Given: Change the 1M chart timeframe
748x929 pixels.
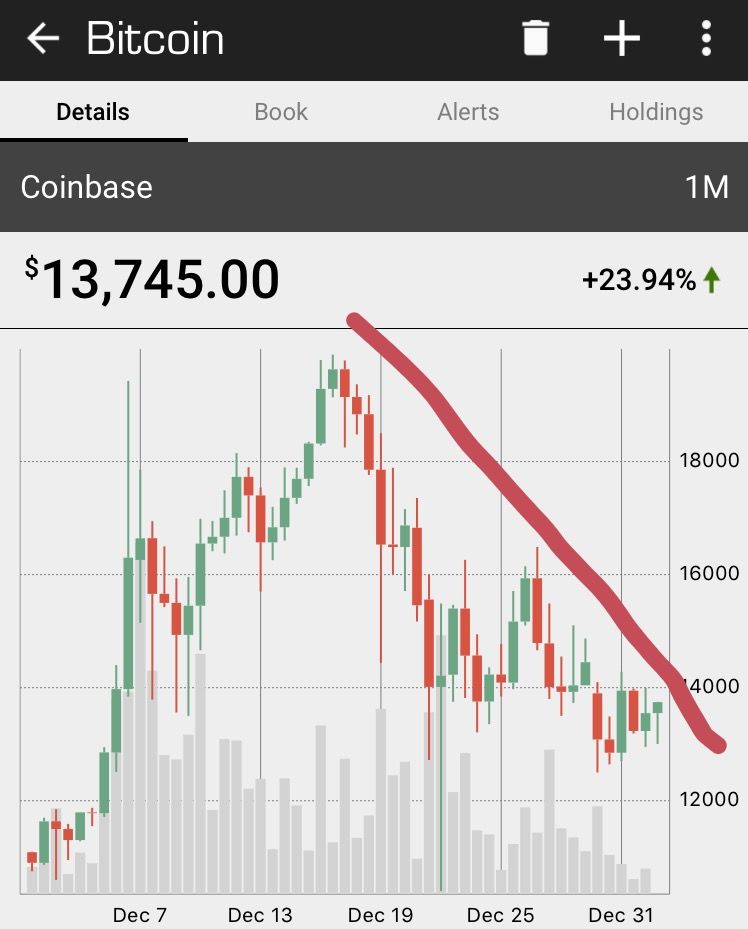Looking at the screenshot, I should click(706, 187).
